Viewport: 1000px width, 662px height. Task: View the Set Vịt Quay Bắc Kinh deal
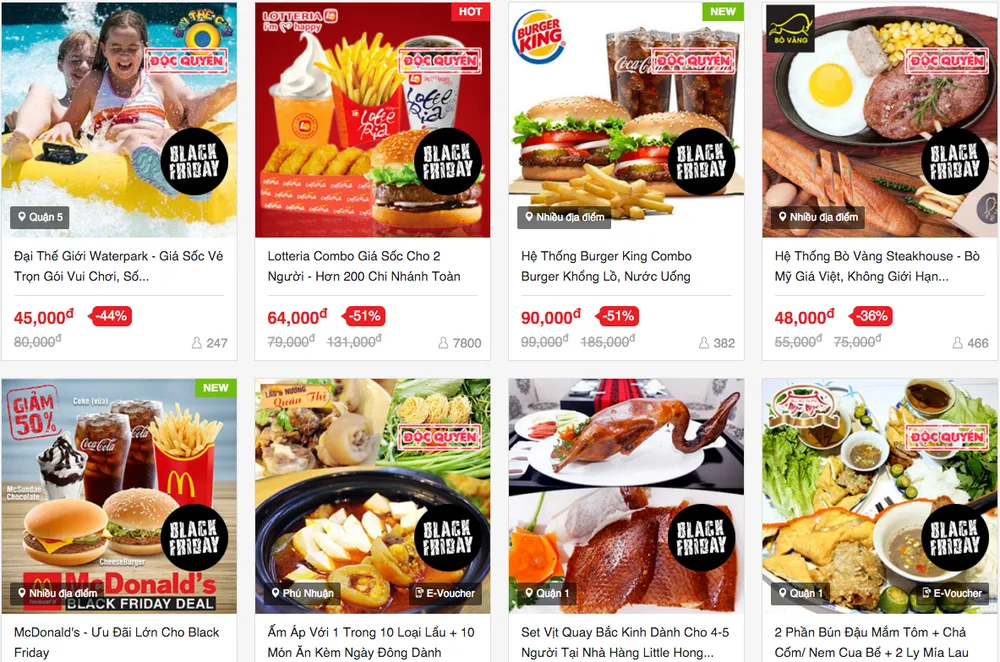tap(625, 641)
